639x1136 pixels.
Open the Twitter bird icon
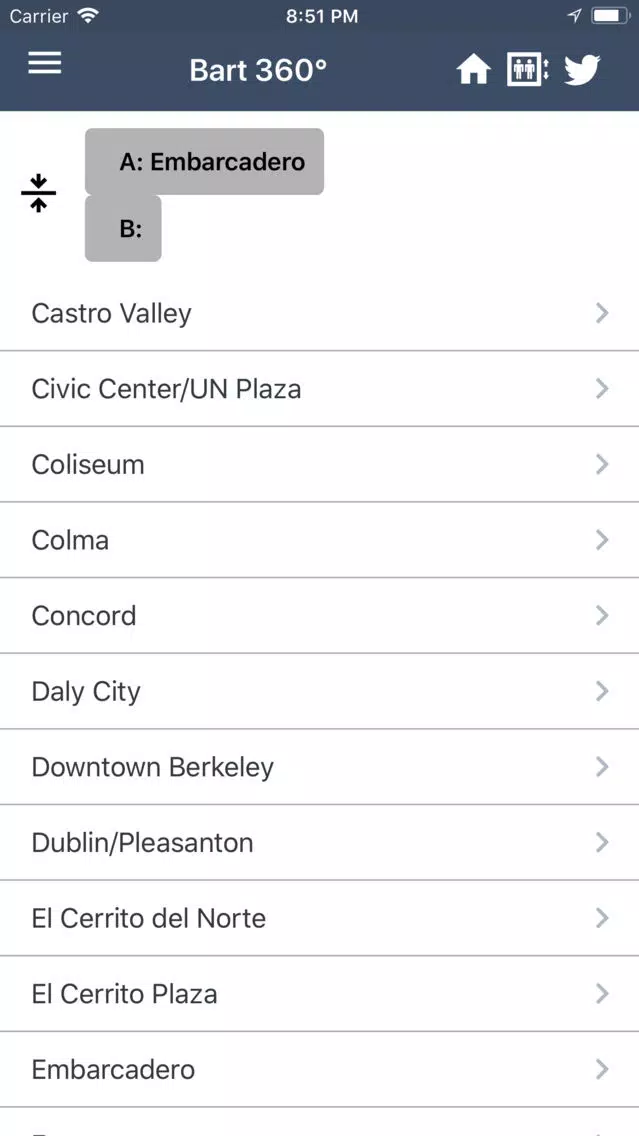tap(582, 70)
